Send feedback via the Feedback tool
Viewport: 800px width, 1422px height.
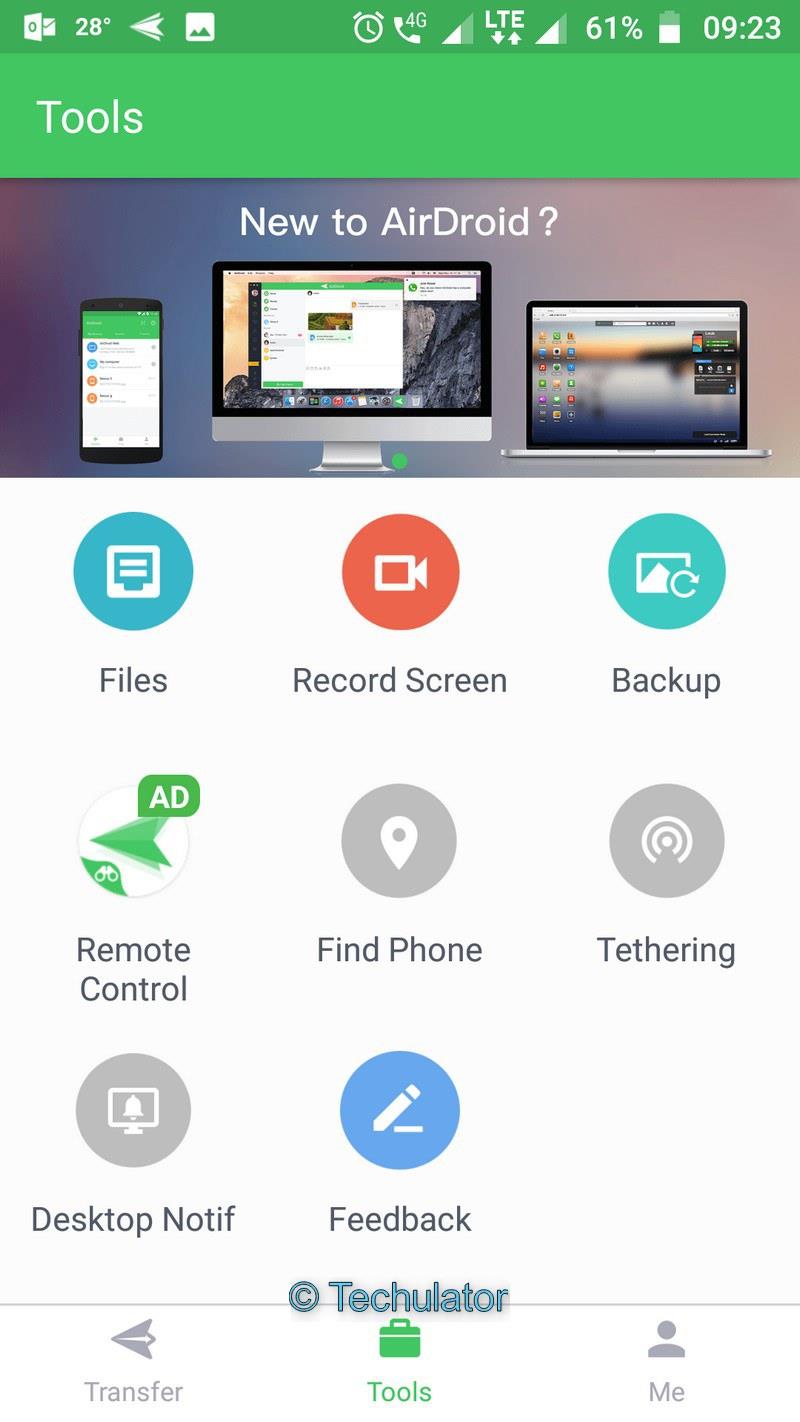tap(400, 1112)
